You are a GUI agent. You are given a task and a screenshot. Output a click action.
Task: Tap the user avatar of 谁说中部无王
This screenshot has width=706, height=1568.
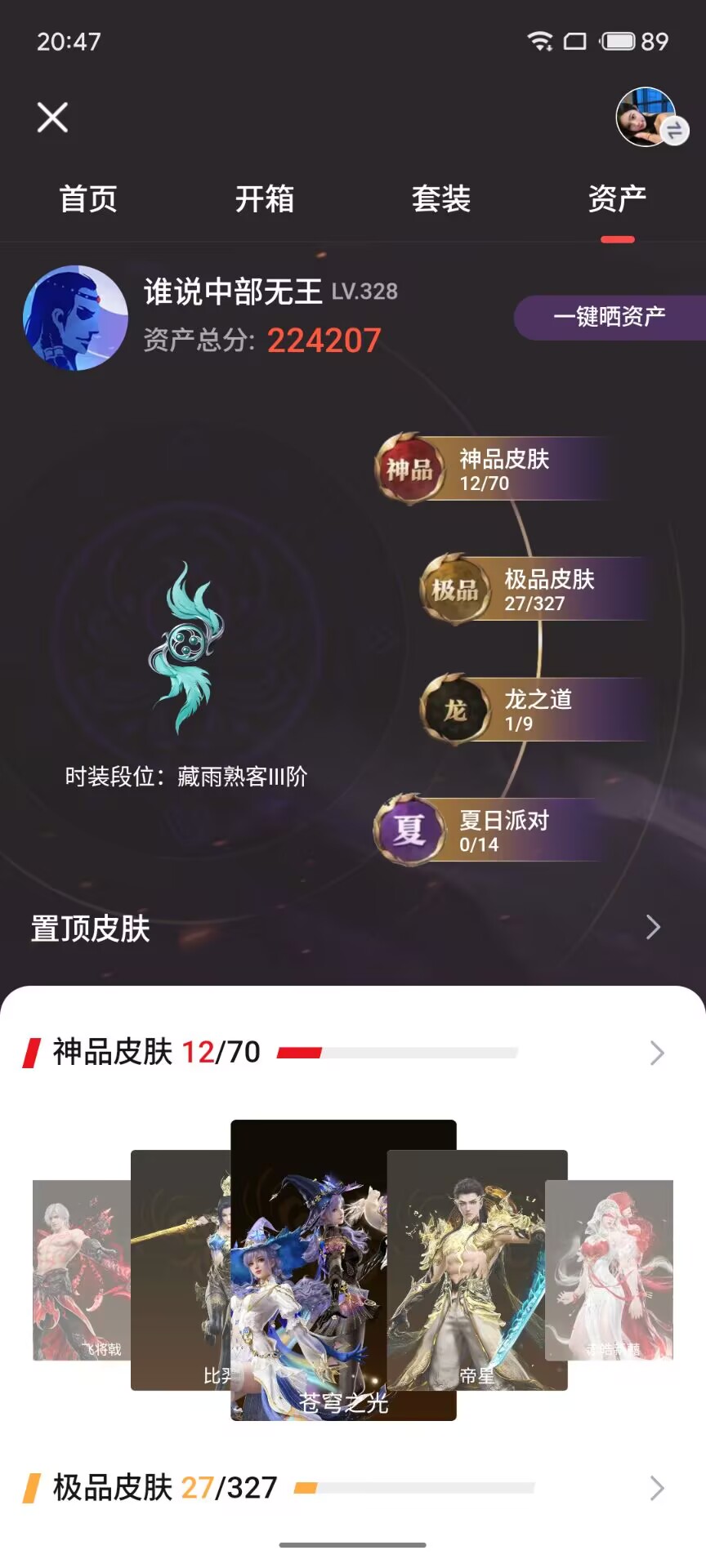(75, 318)
